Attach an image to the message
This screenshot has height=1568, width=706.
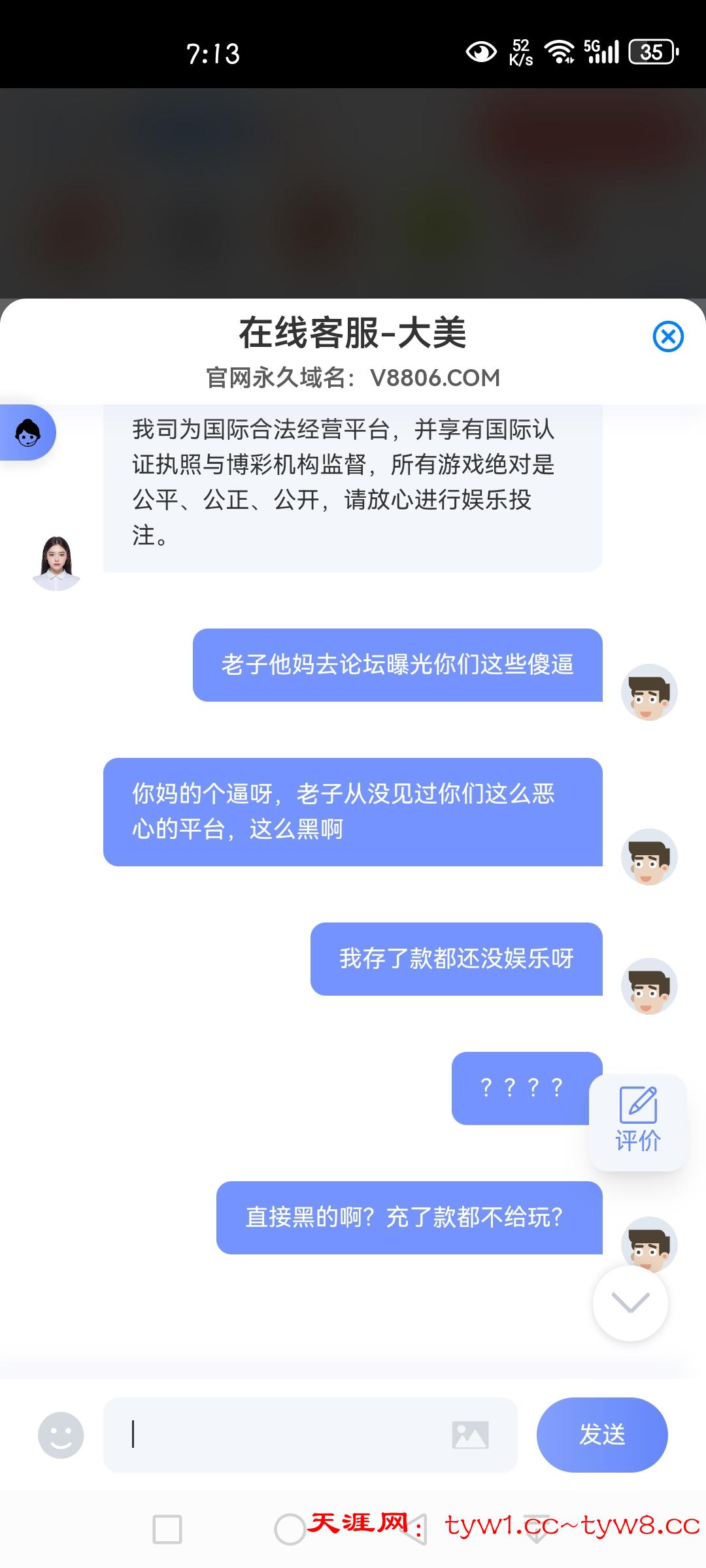[x=470, y=1435]
